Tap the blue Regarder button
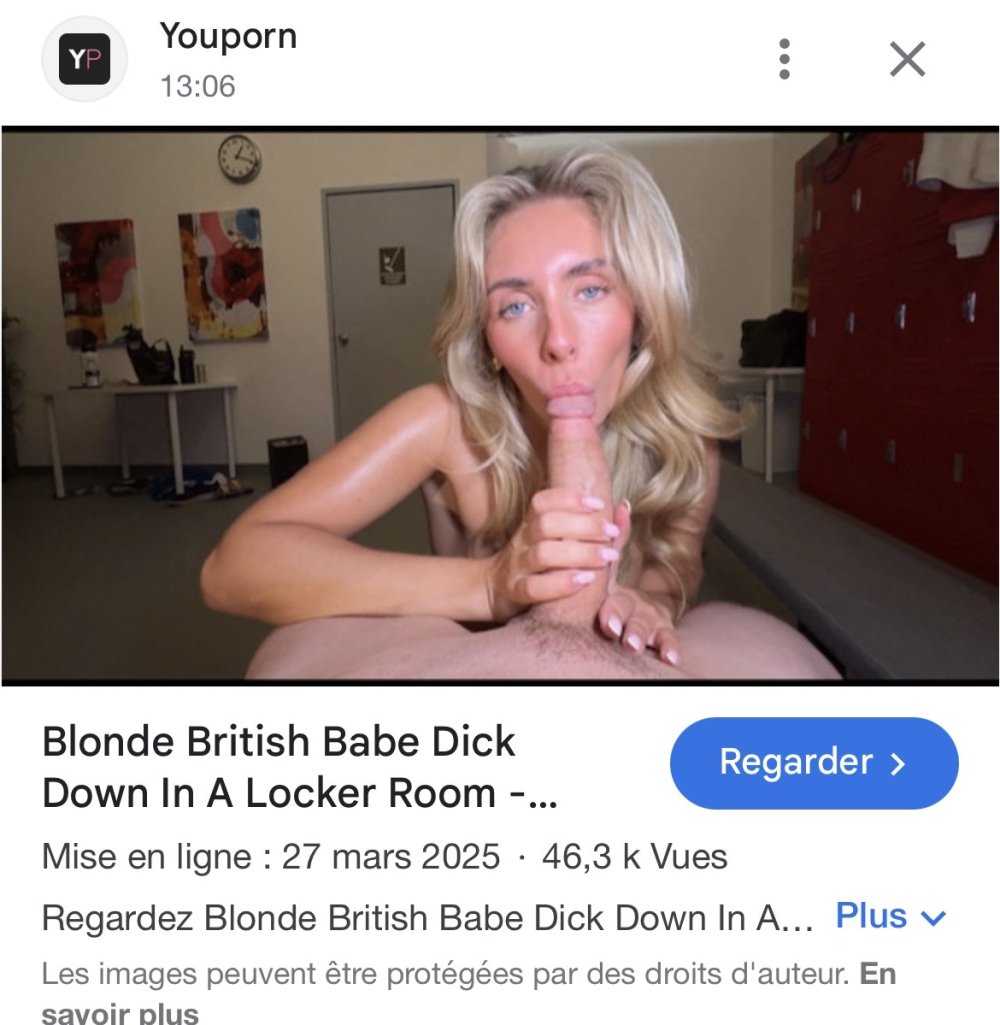 pos(813,763)
